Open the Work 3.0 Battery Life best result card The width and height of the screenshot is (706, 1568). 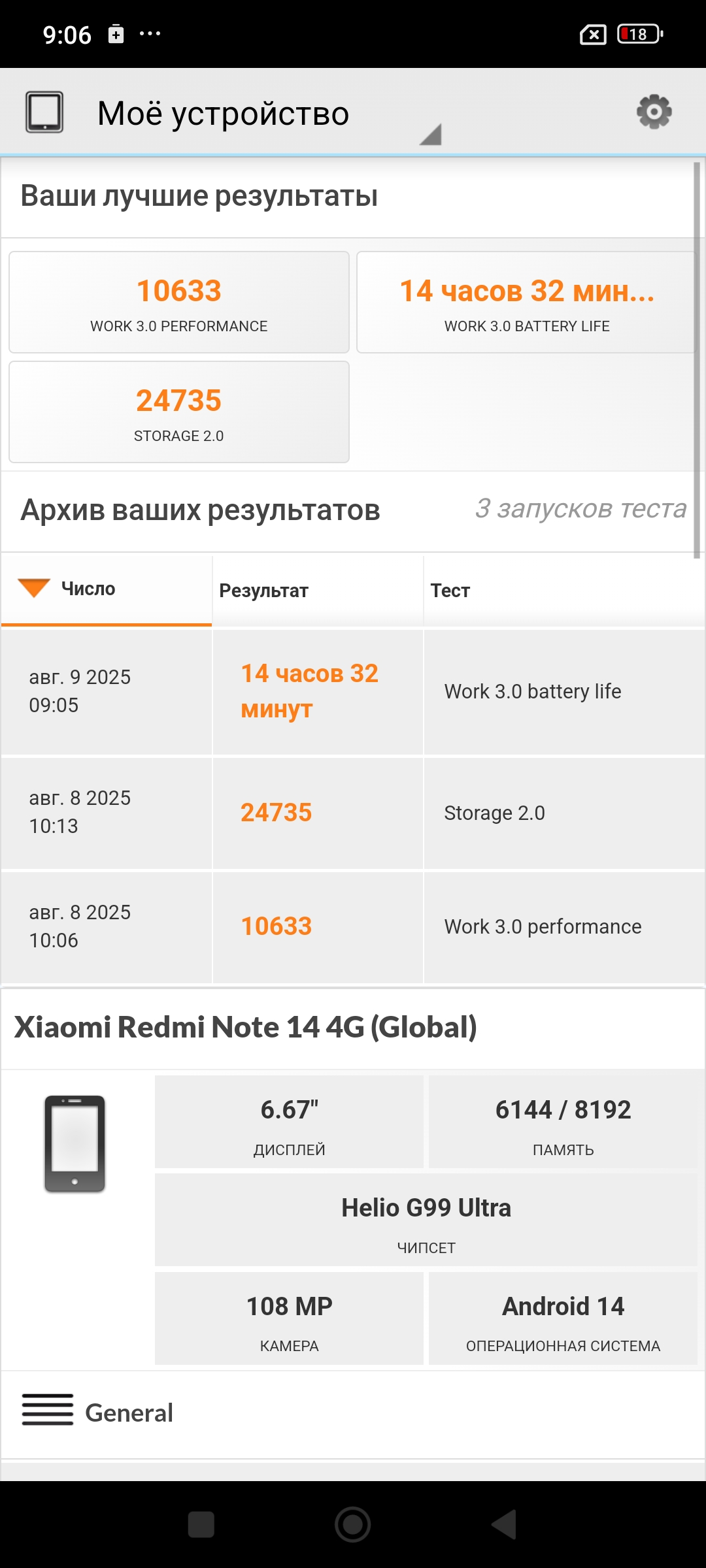click(x=526, y=302)
